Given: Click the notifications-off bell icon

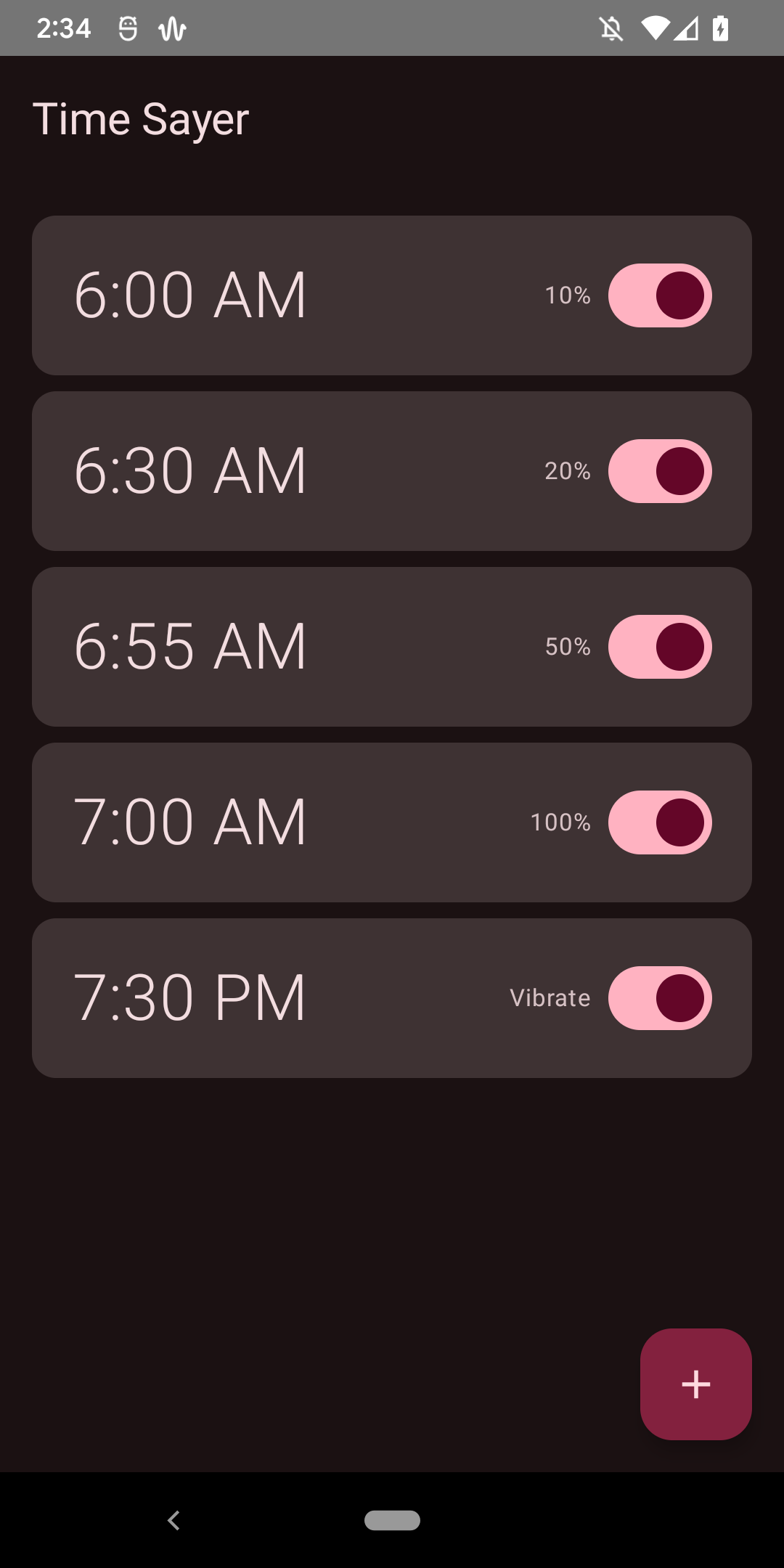Looking at the screenshot, I should tap(612, 28).
